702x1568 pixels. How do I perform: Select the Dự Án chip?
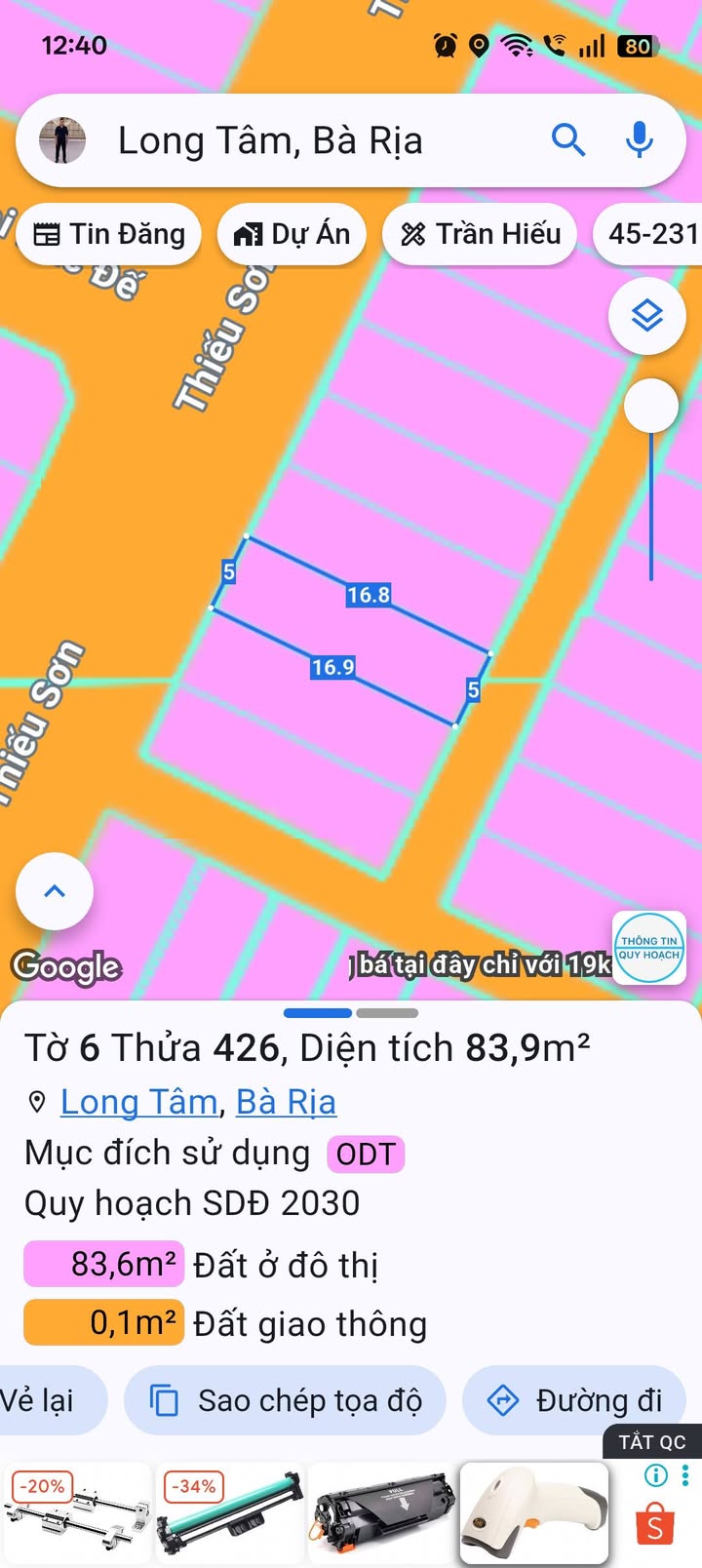click(292, 234)
